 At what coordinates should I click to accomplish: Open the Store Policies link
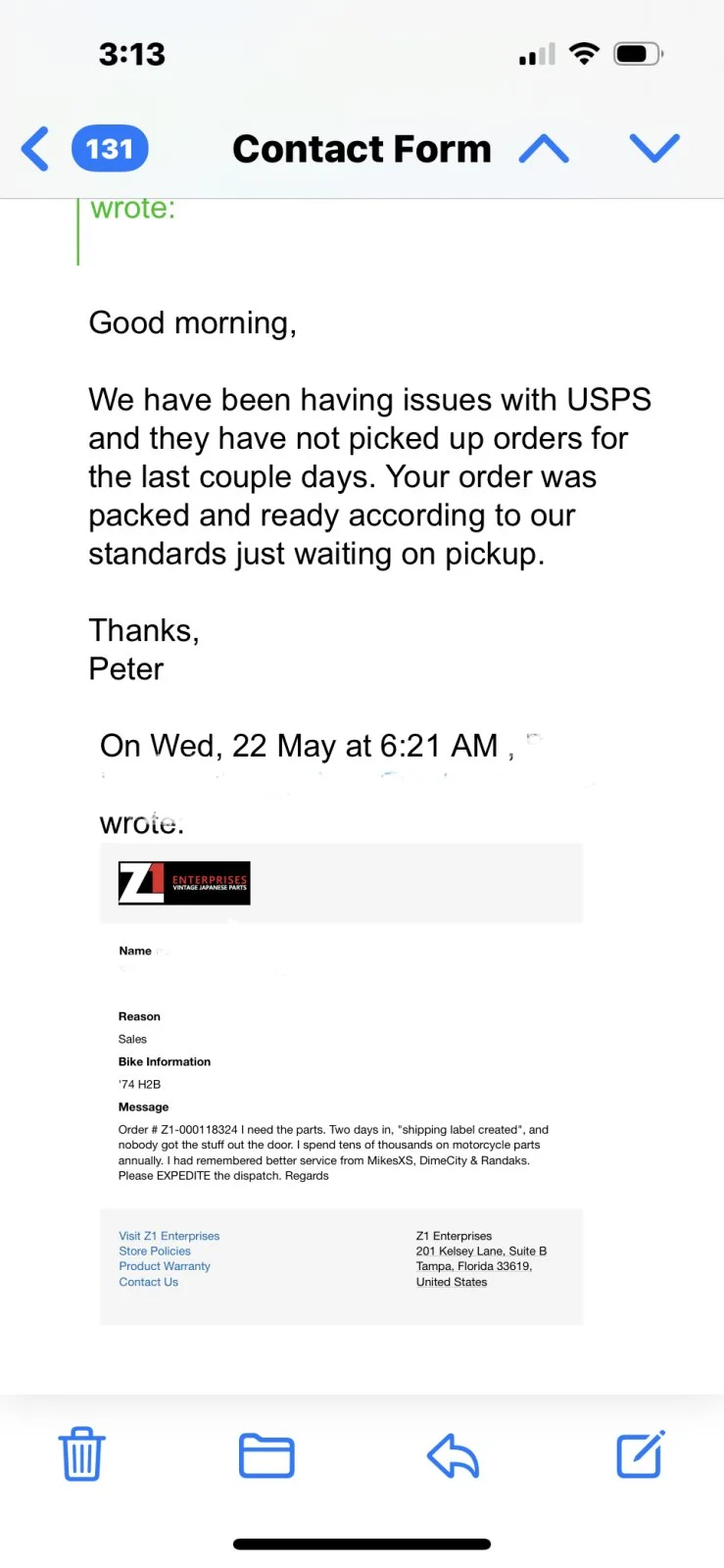click(x=155, y=1250)
